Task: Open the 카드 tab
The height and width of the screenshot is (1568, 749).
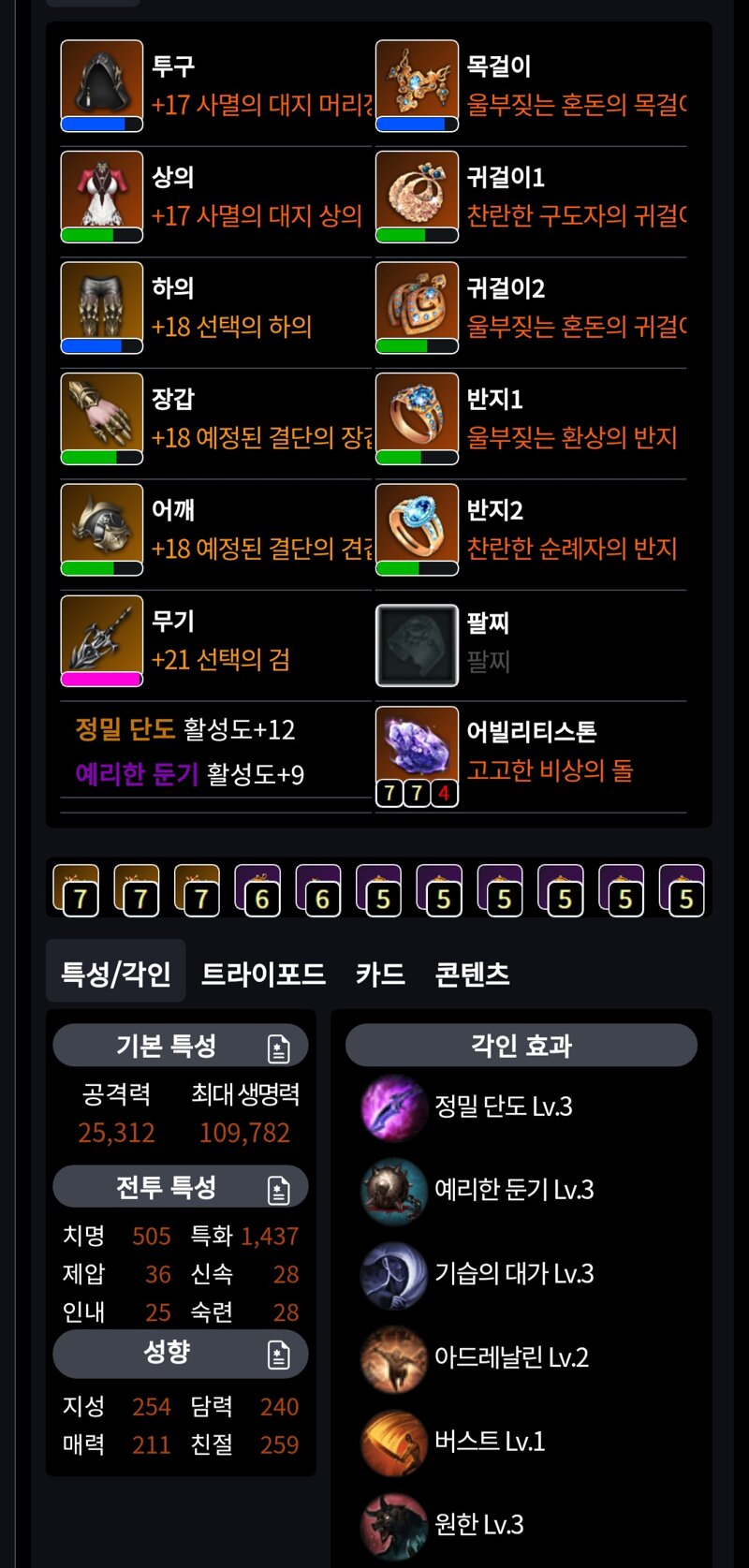Action: [380, 974]
